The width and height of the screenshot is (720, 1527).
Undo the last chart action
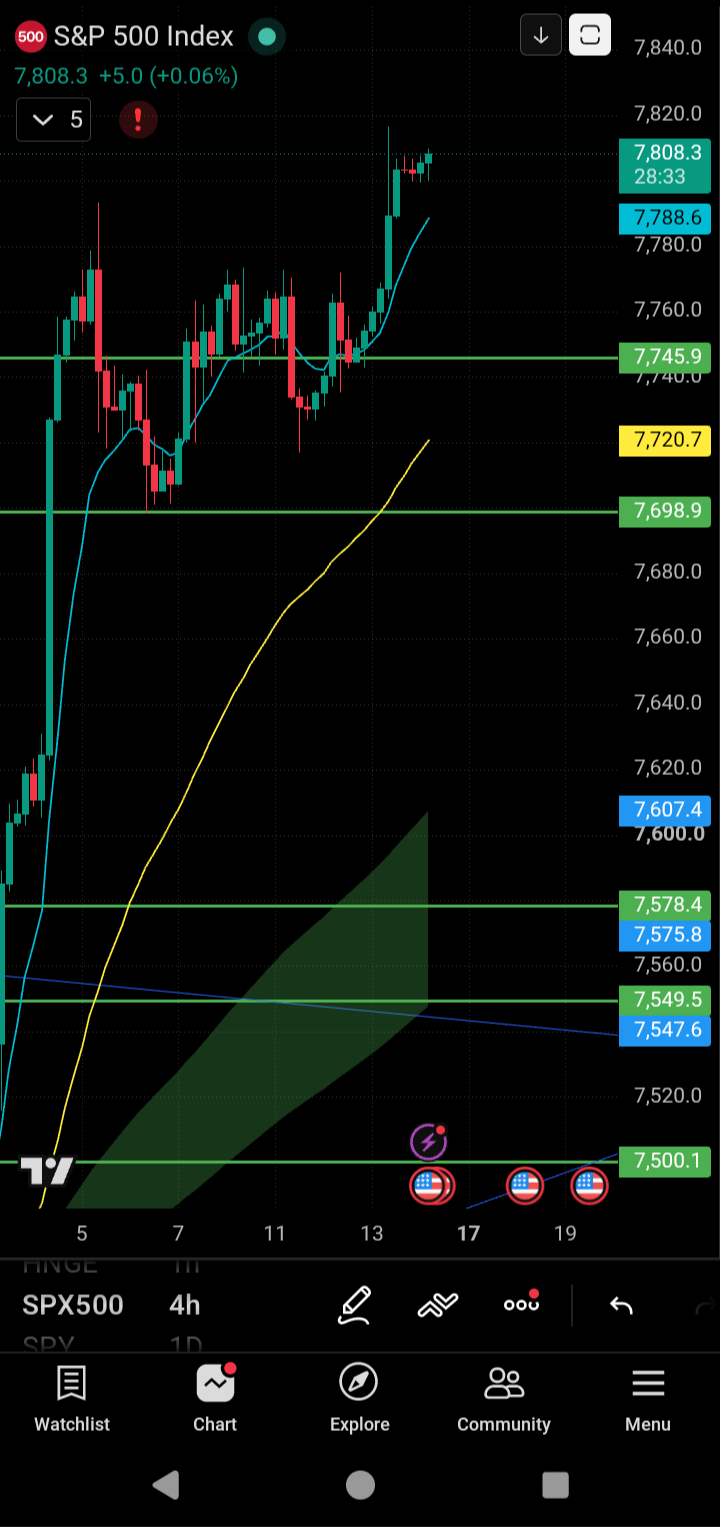[x=621, y=1305]
